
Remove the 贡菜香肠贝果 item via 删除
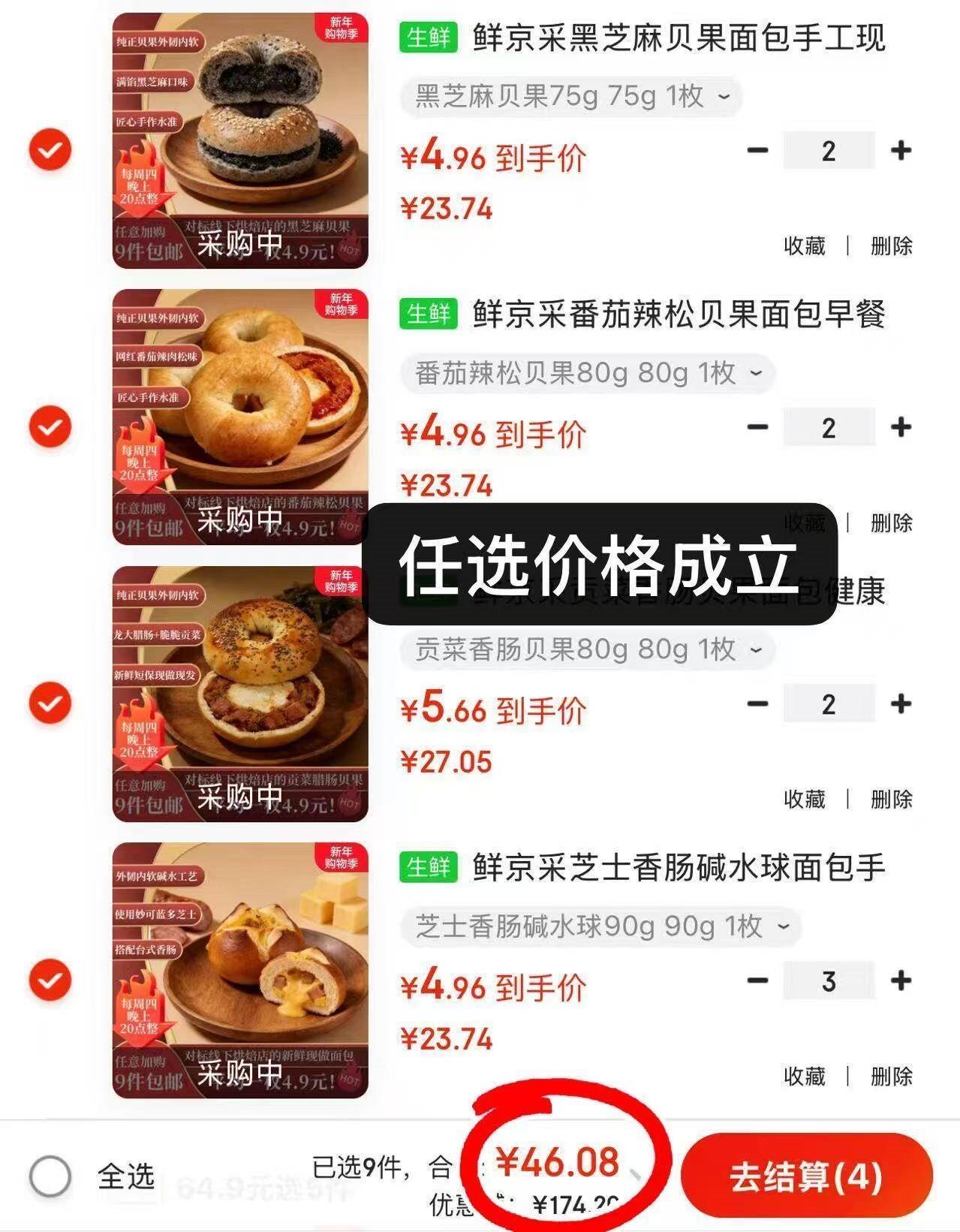[x=891, y=799]
